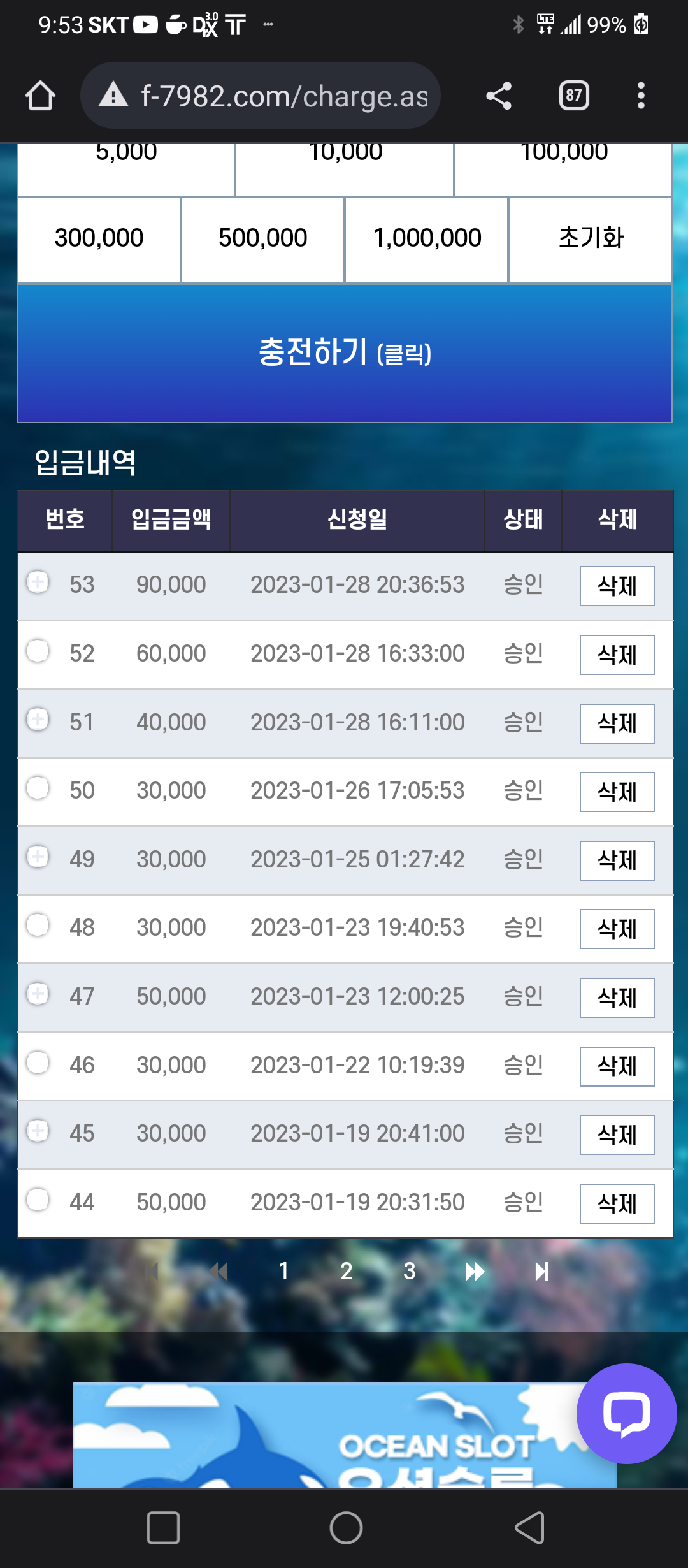688x1568 pixels.
Task: Select the 300,000 amount button
Action: [x=99, y=238]
